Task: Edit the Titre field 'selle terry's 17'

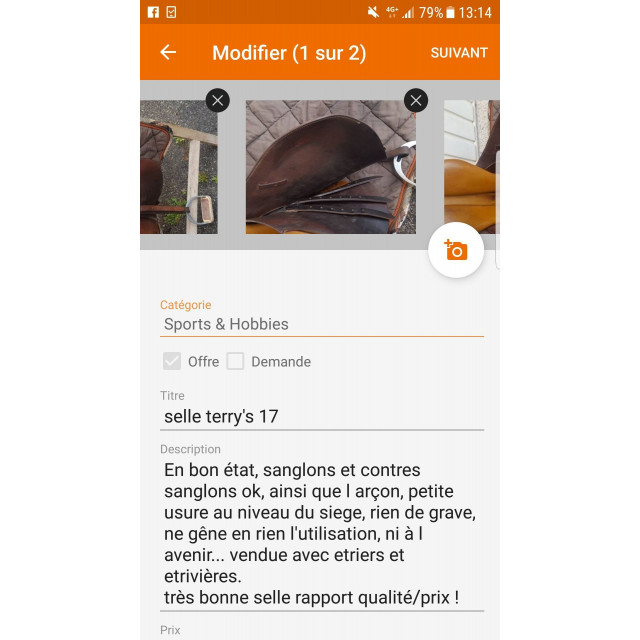Action: coord(321,416)
